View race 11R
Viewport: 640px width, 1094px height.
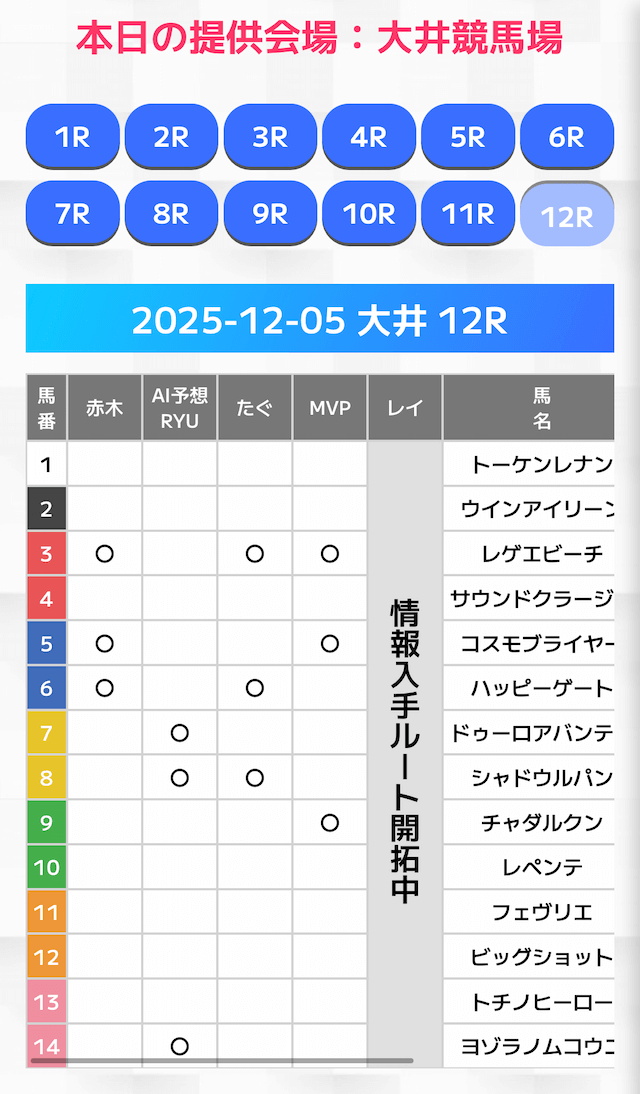click(x=468, y=214)
